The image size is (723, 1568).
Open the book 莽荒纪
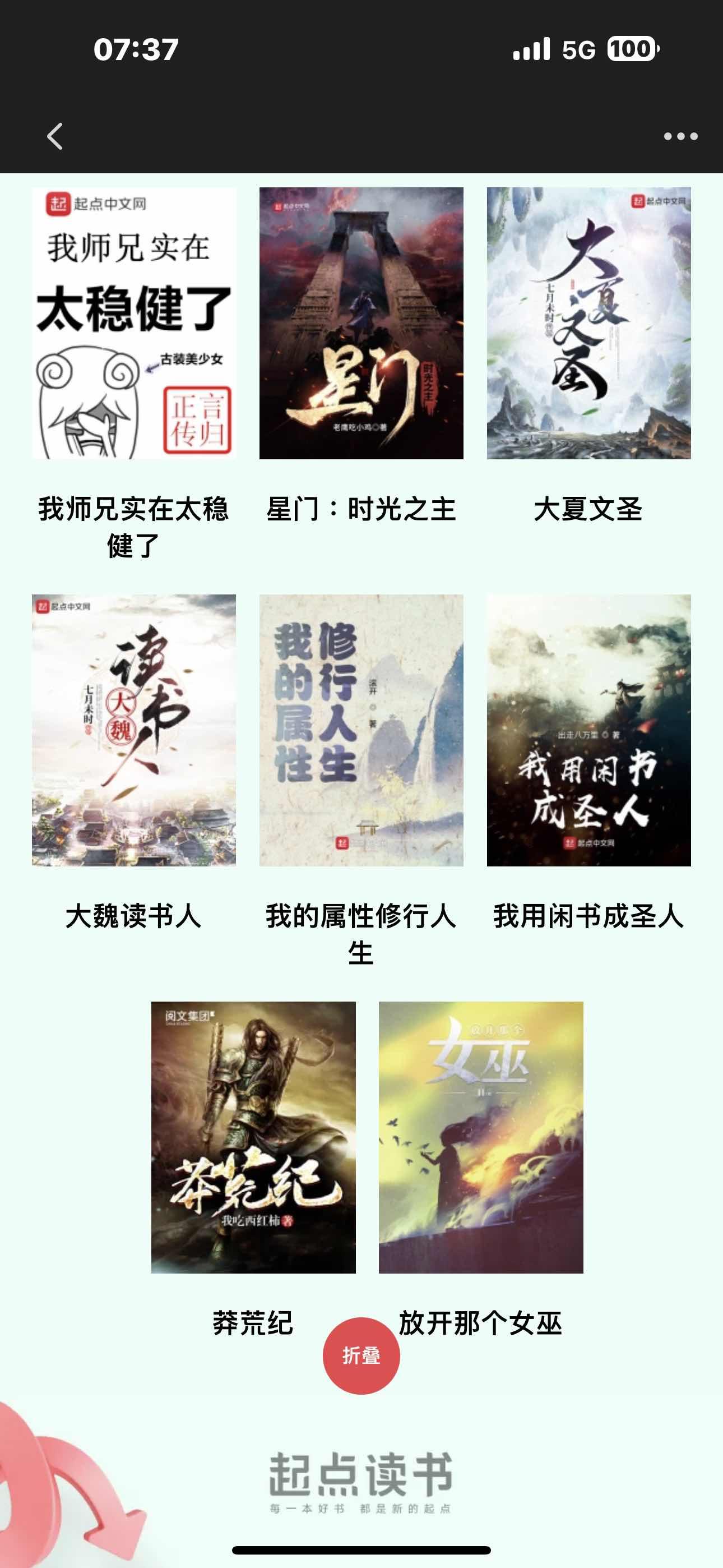(253, 1137)
